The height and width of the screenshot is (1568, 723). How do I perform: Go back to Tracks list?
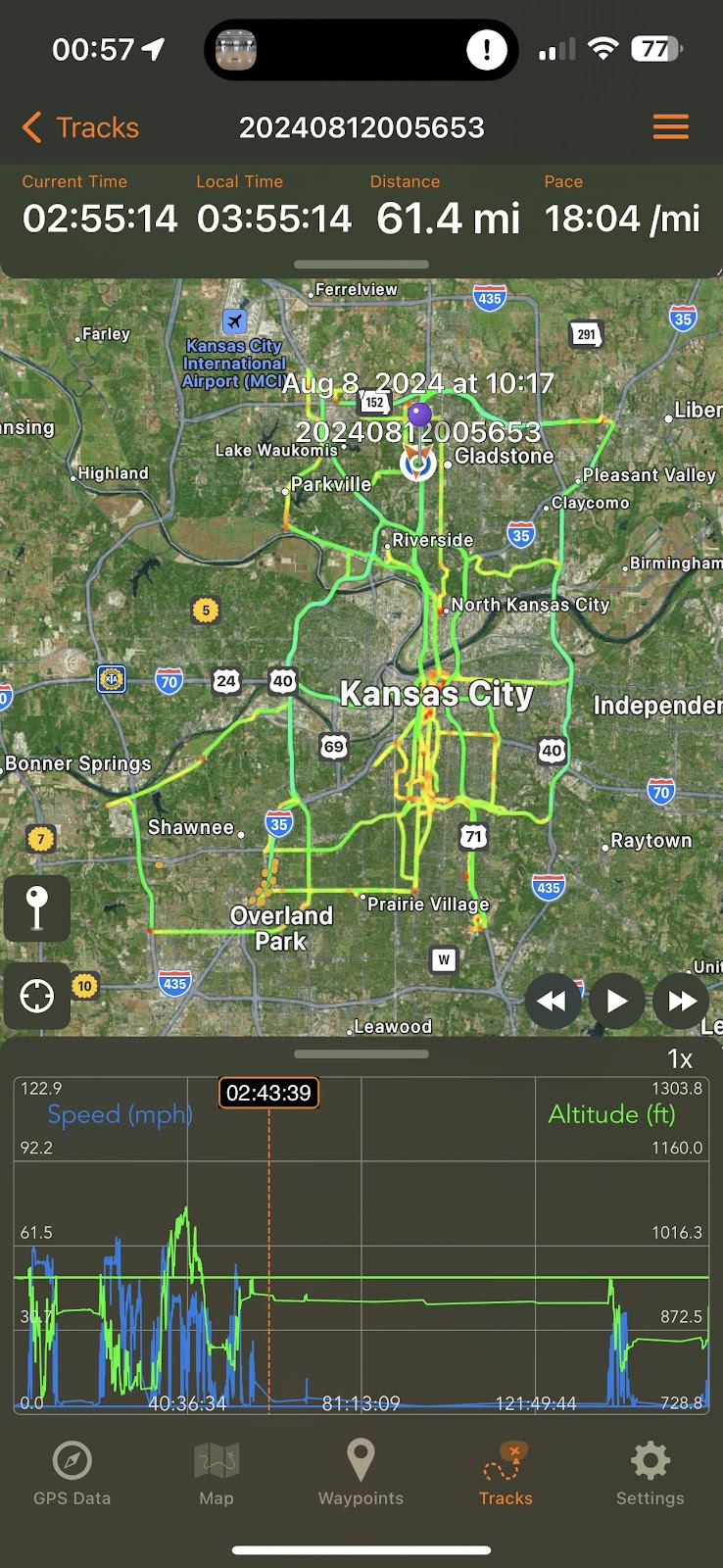click(x=80, y=127)
